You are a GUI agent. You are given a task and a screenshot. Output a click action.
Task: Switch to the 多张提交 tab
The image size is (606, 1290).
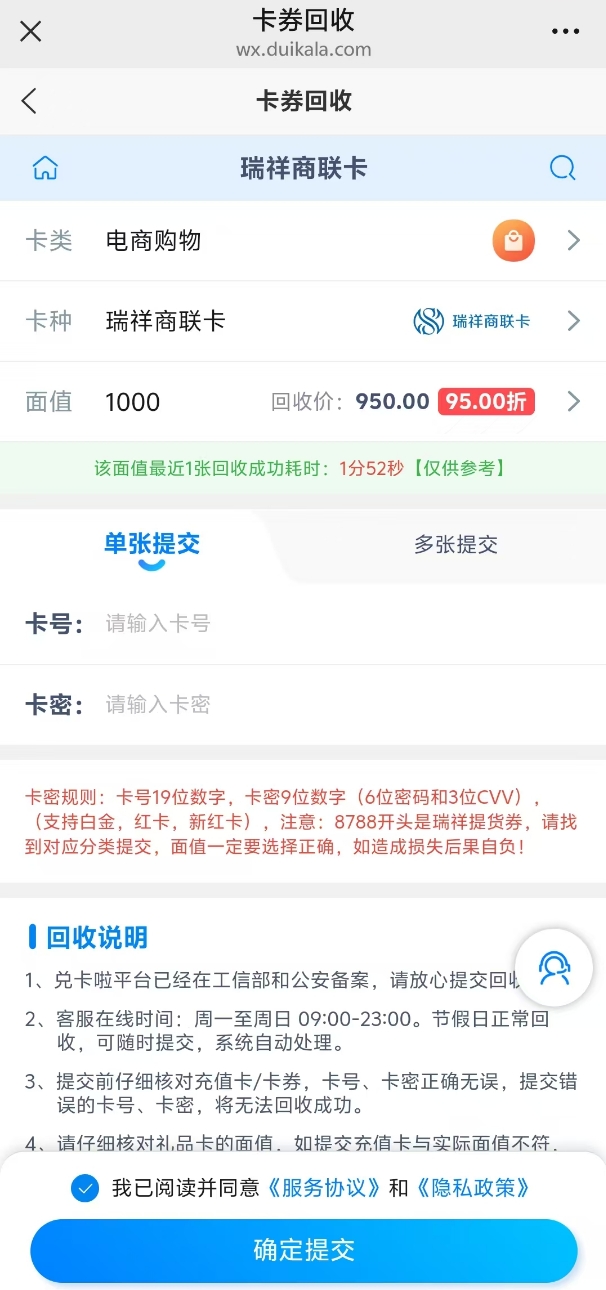(456, 545)
